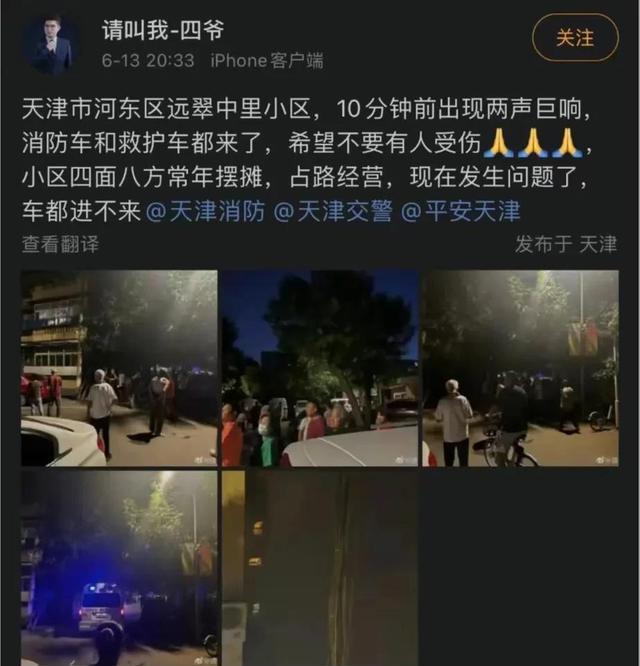
Task: View the photo of residents beside the lit apartment building
Action: pyautogui.click(x=119, y=368)
